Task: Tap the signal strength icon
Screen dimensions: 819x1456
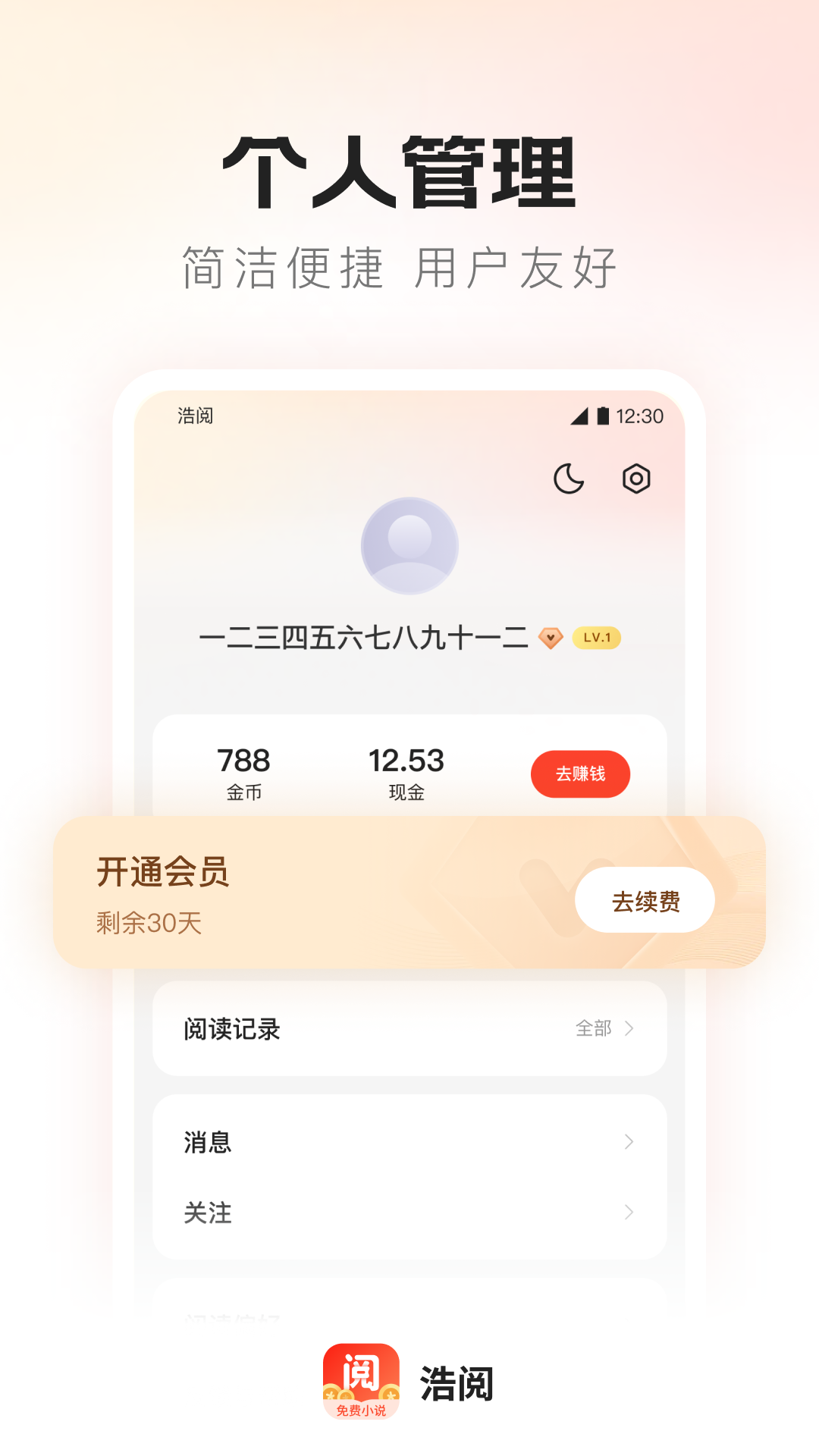Action: (579, 415)
